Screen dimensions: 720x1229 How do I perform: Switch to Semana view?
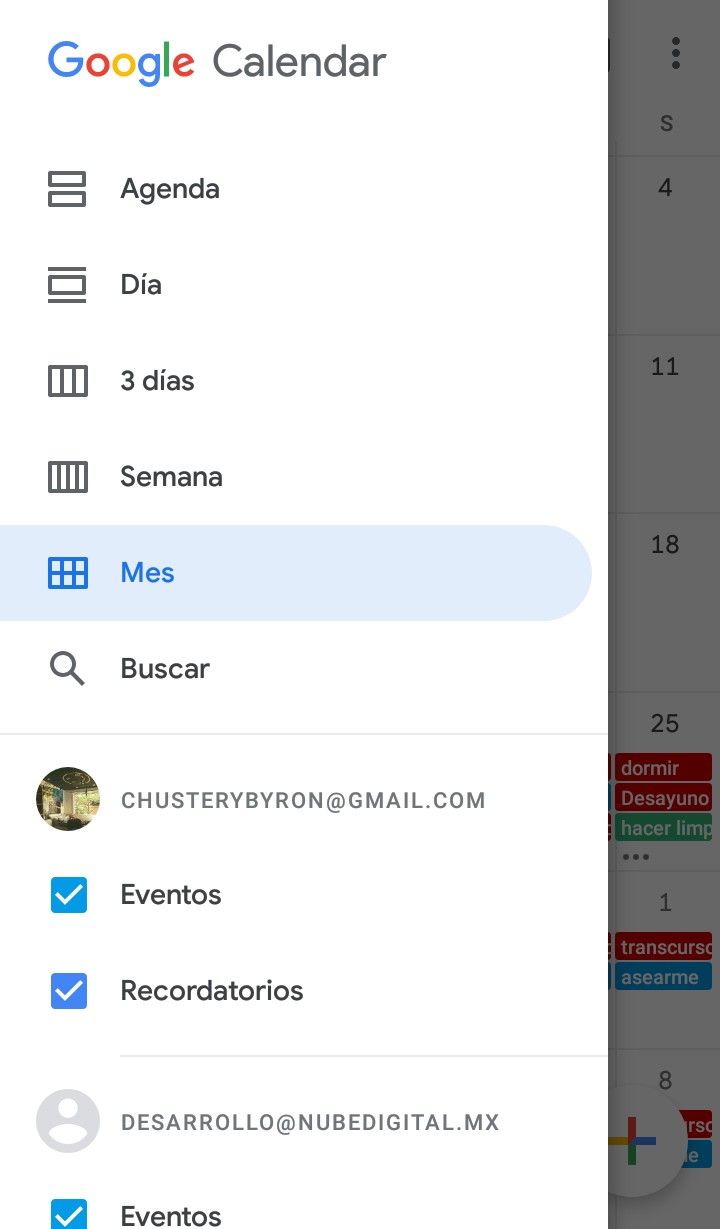tap(171, 477)
